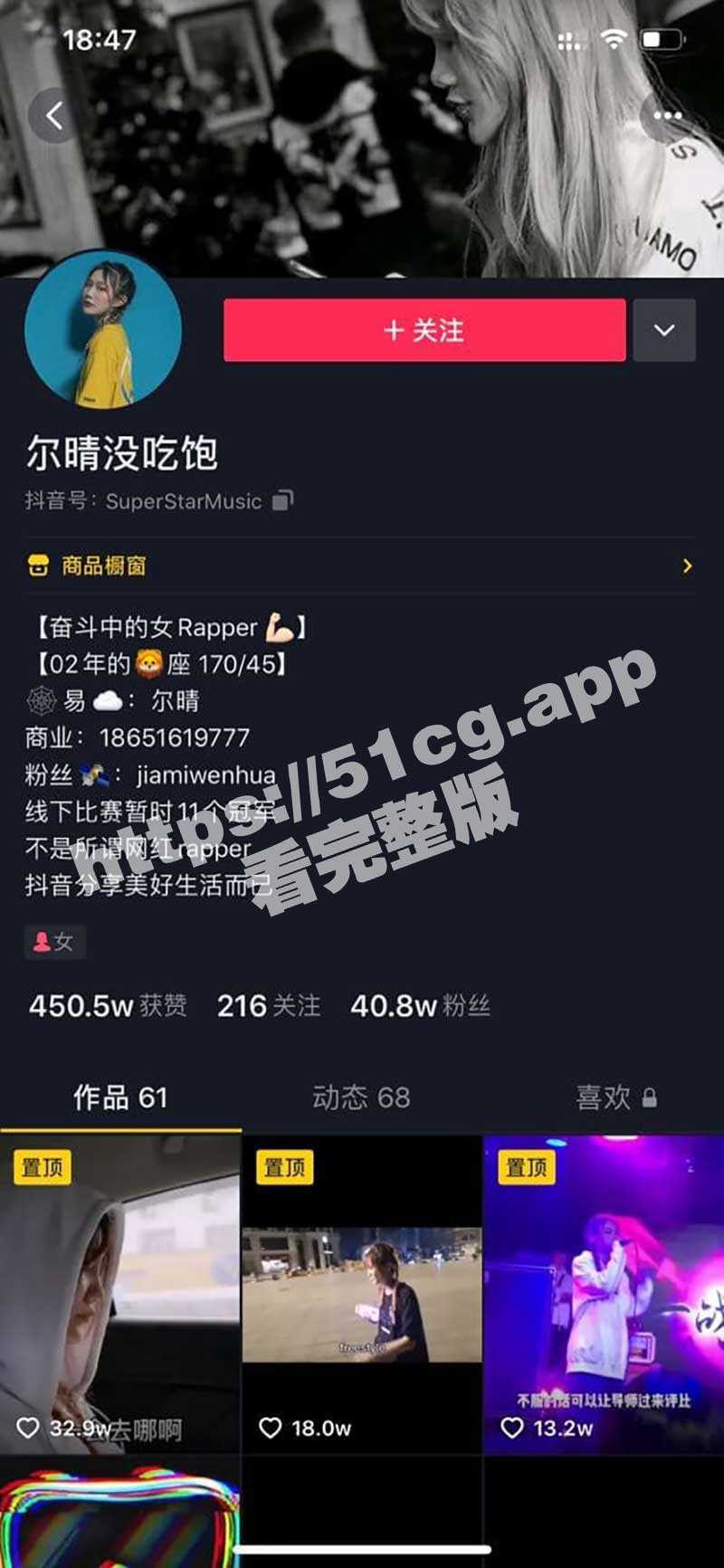Image resolution: width=724 pixels, height=1568 pixels.
Task: View the 40.8w 粉丝 followers list
Action: pyautogui.click(x=420, y=1005)
